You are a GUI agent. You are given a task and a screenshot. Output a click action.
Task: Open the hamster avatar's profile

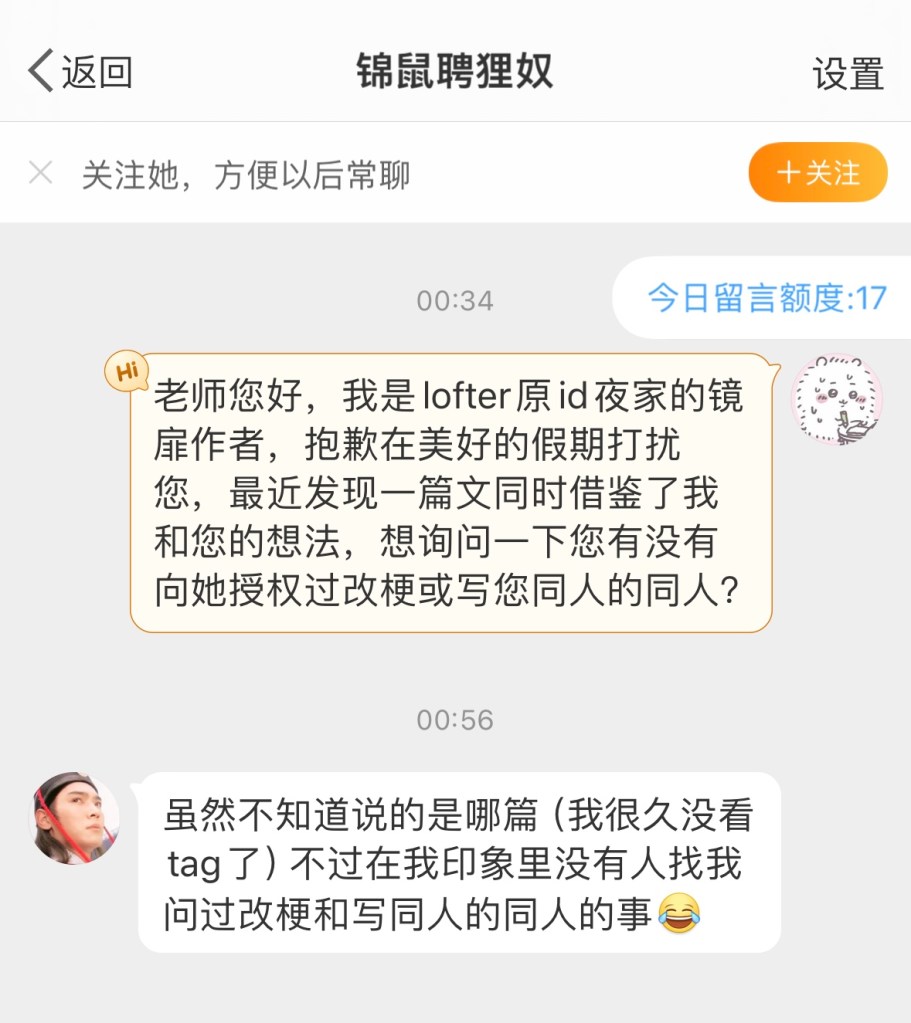[x=837, y=400]
